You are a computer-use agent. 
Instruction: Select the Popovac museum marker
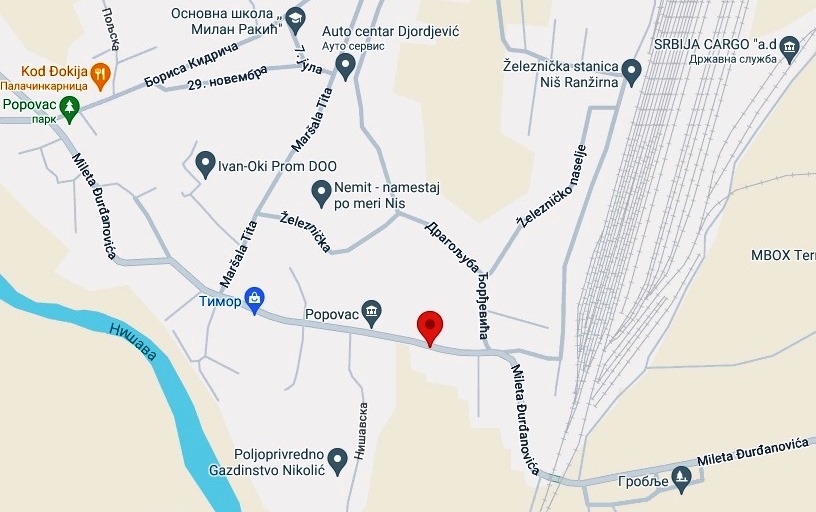click(x=372, y=311)
